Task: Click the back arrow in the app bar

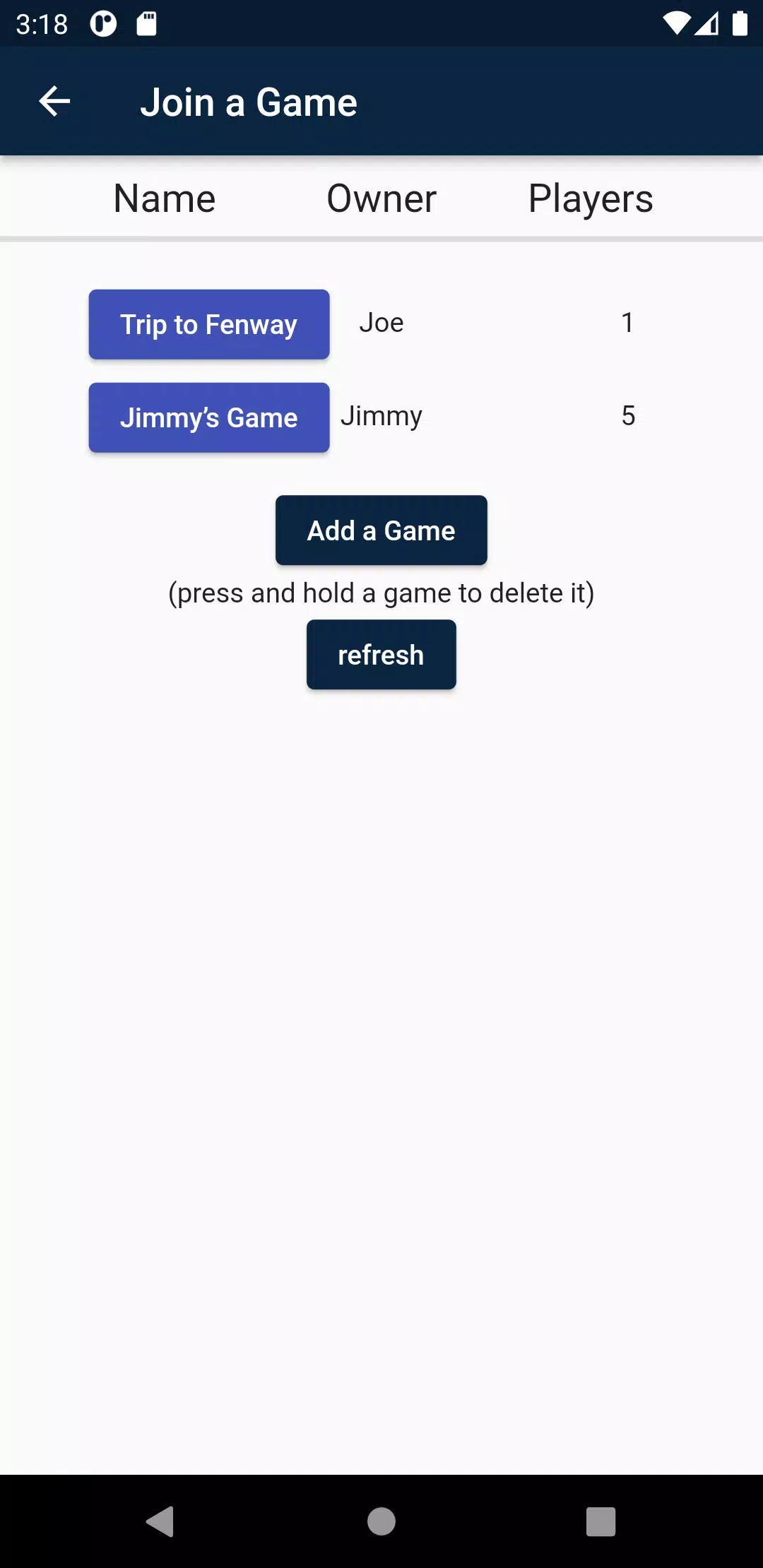Action: tap(54, 101)
